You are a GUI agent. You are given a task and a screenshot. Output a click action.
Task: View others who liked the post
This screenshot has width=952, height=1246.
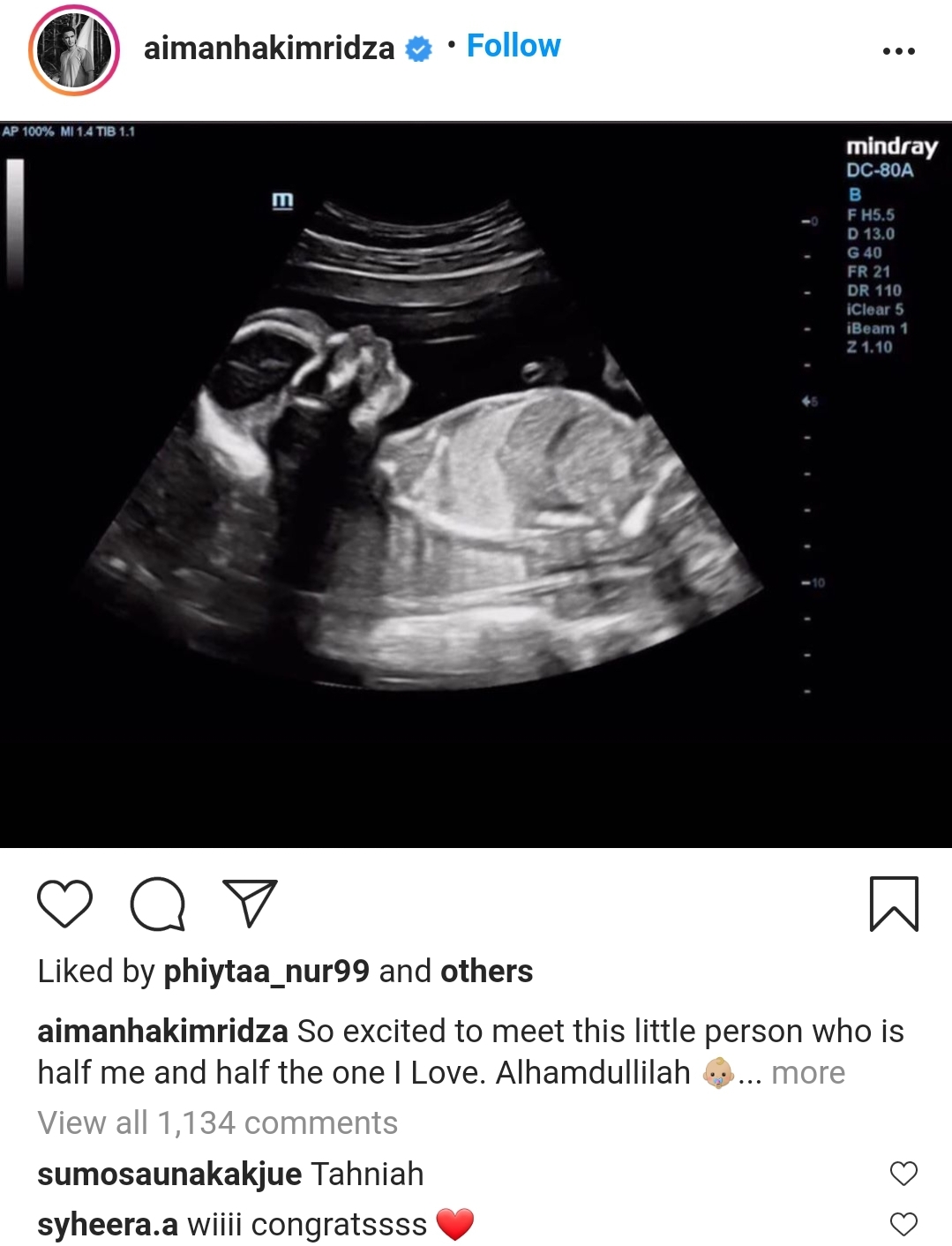(486, 971)
